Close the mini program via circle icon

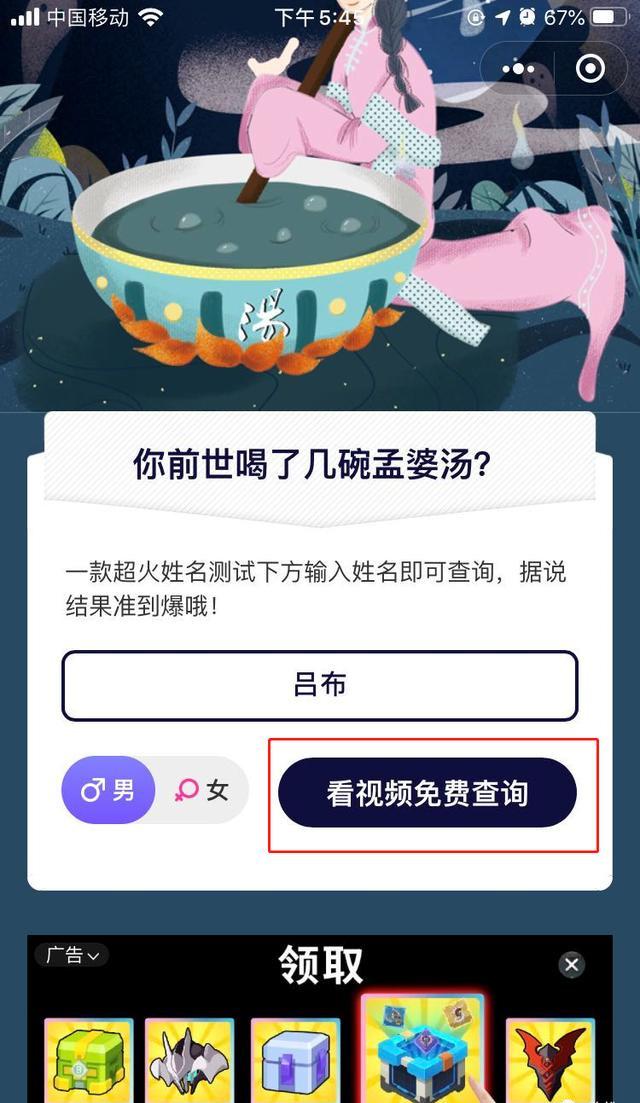[590, 68]
